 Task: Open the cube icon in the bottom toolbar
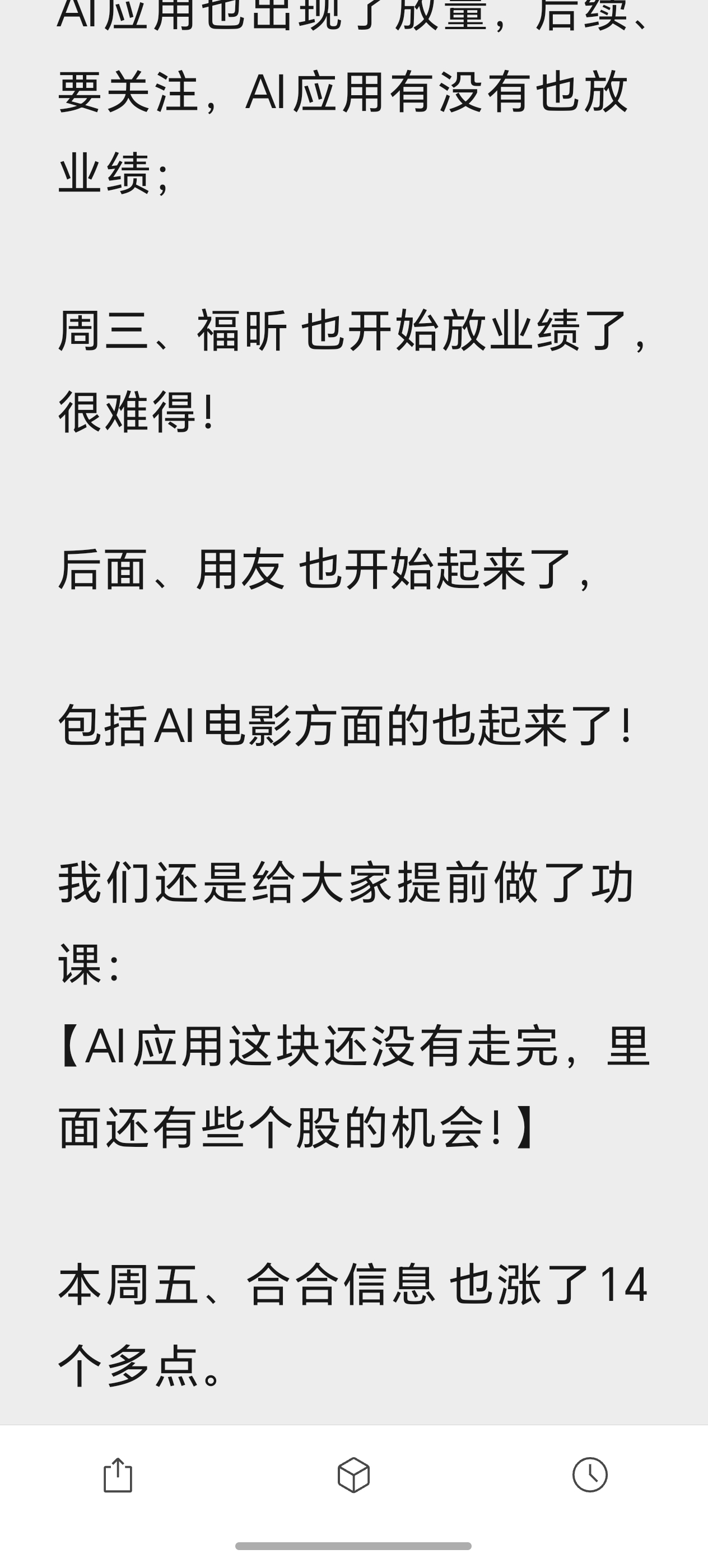[353, 1475]
